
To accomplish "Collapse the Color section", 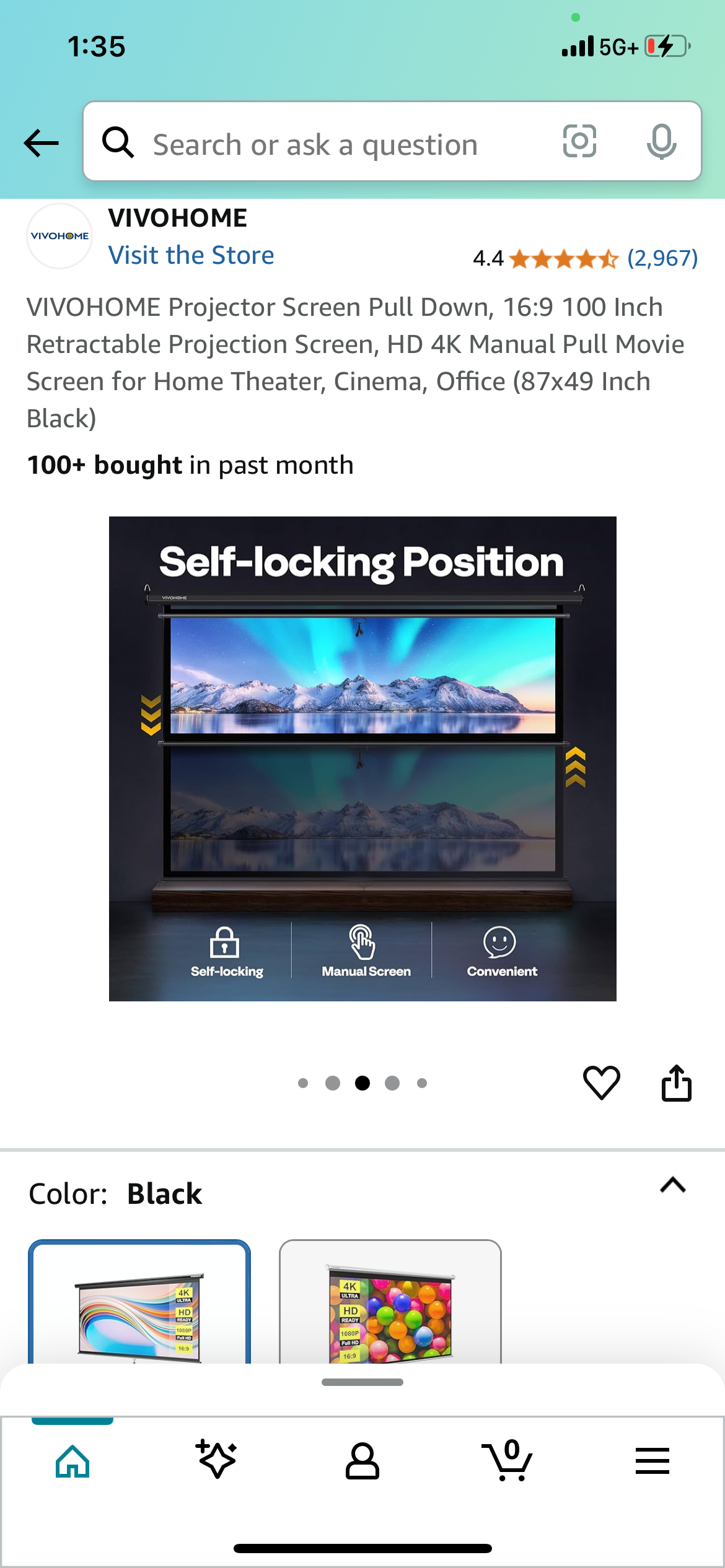I will point(672,1185).
